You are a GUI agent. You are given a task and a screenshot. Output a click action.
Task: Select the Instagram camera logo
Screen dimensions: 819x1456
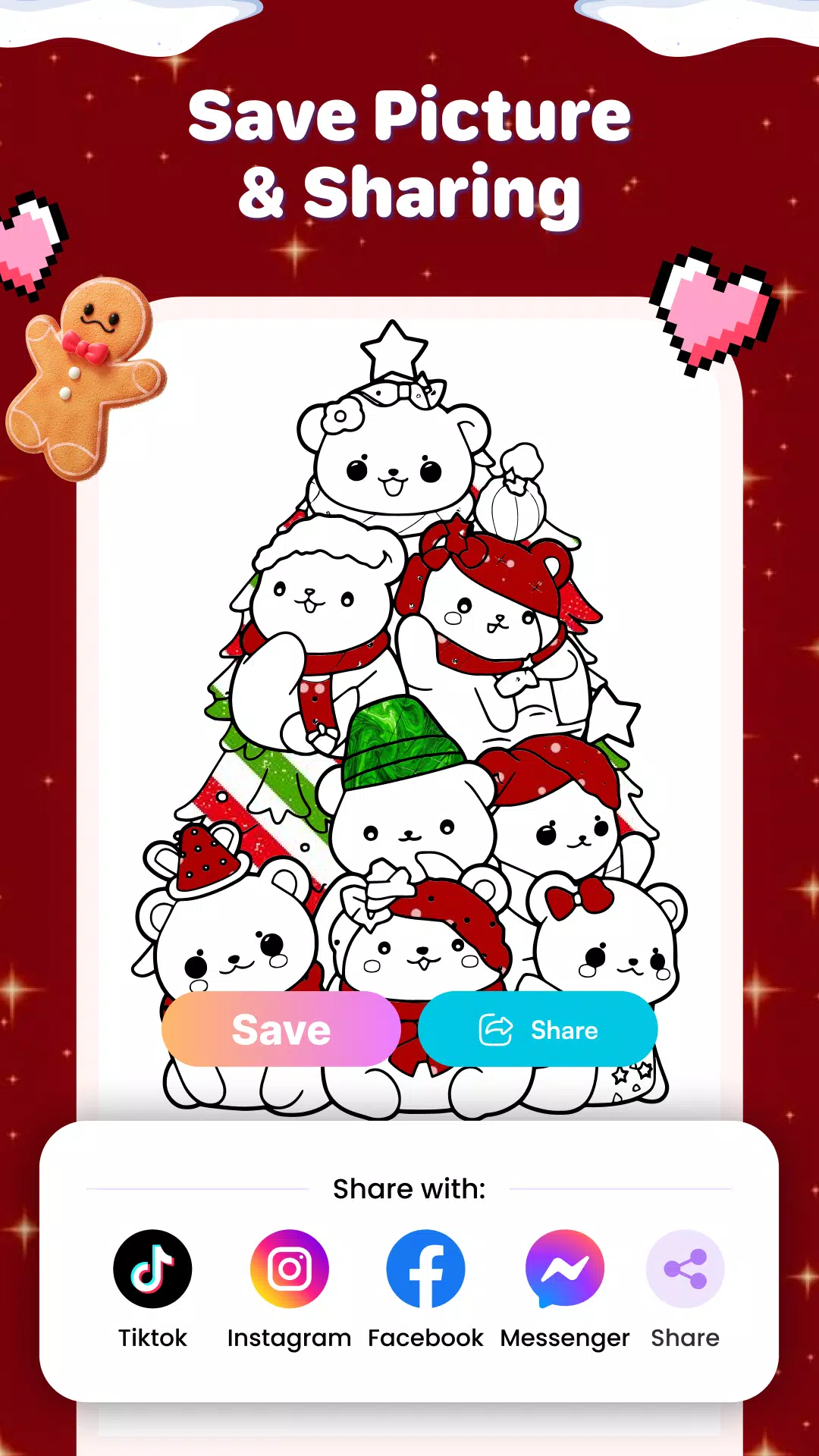289,1268
